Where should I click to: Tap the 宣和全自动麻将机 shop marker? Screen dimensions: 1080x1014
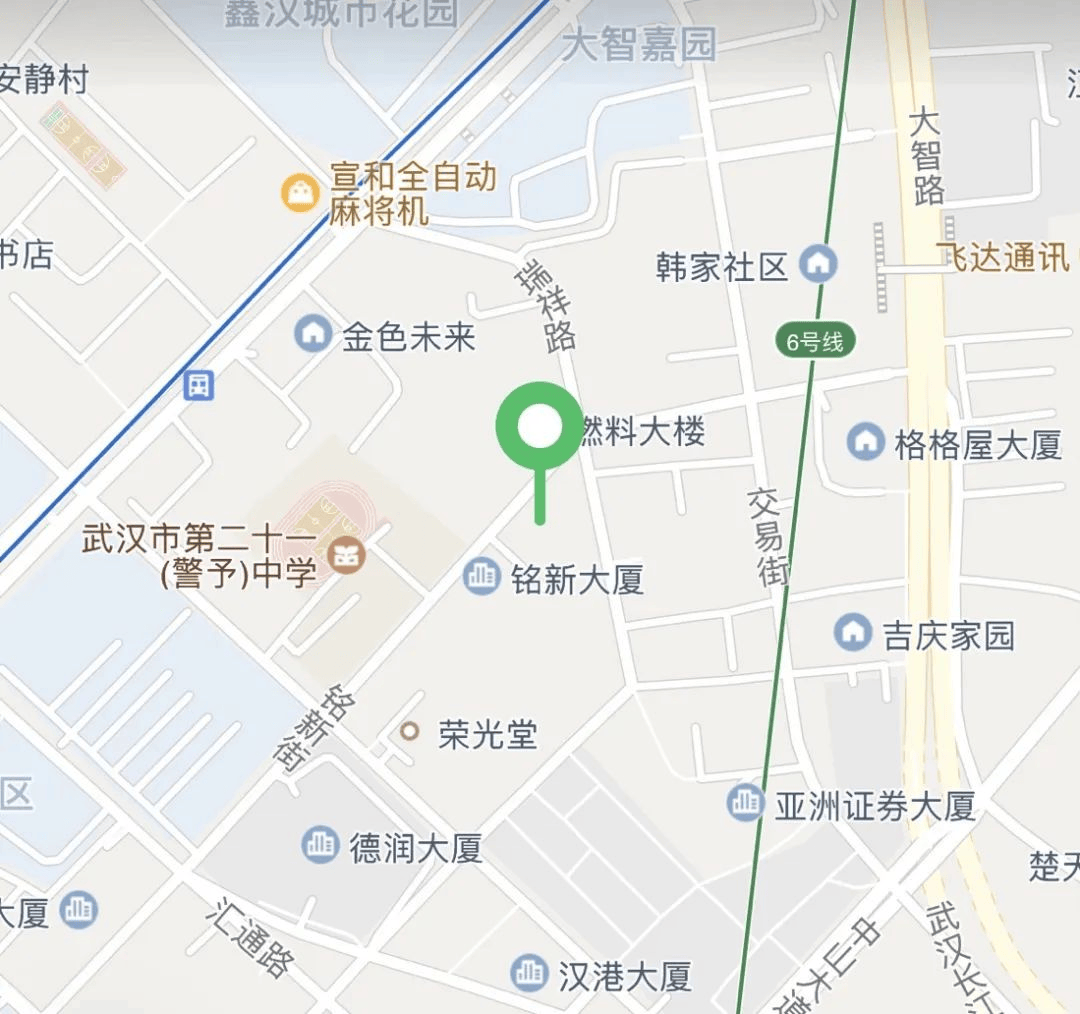(299, 191)
